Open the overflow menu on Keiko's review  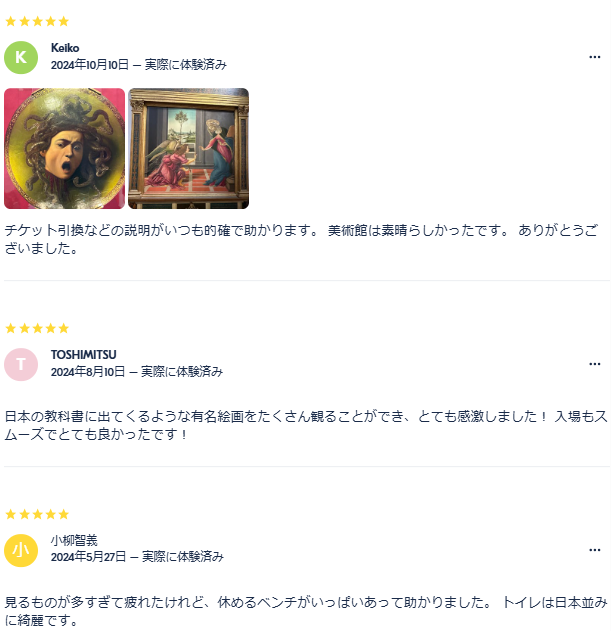click(595, 57)
